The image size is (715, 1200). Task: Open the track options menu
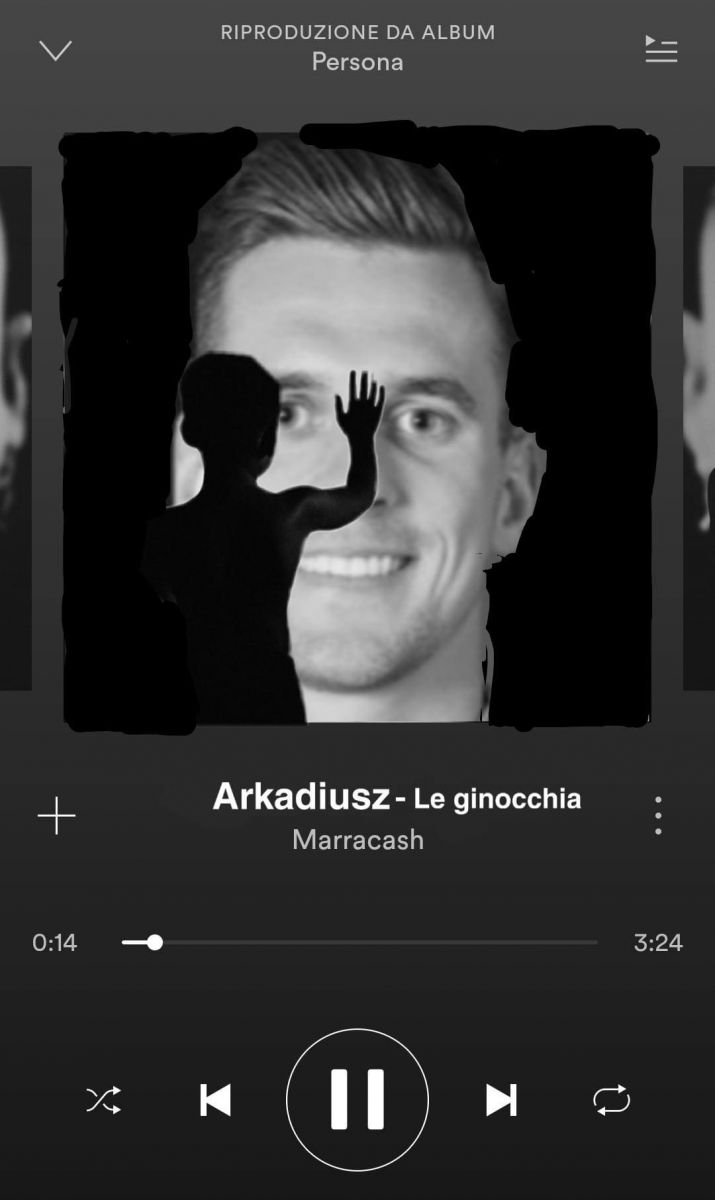(657, 816)
